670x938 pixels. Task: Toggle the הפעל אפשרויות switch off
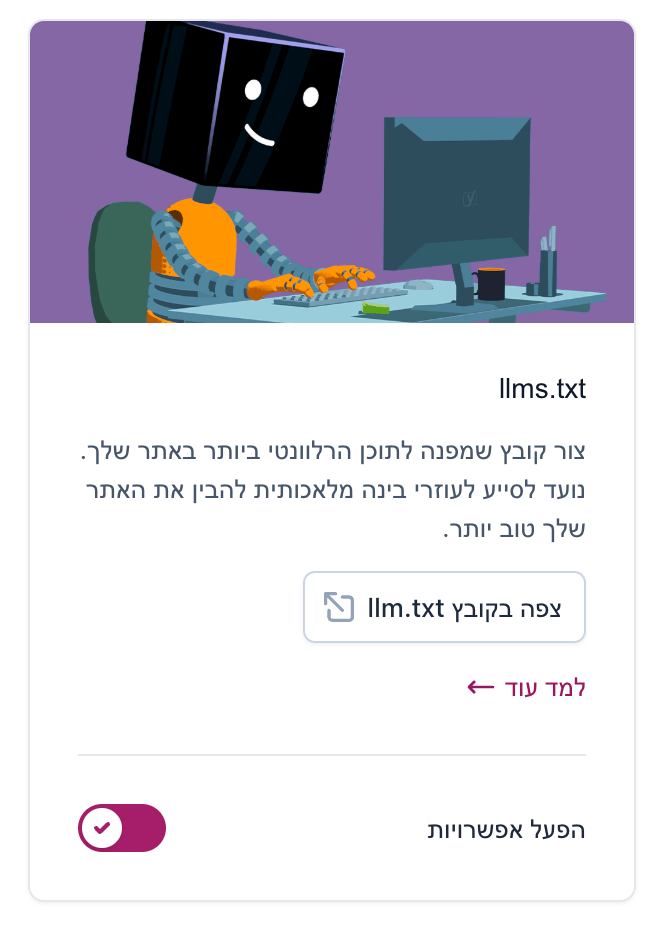coord(122,828)
